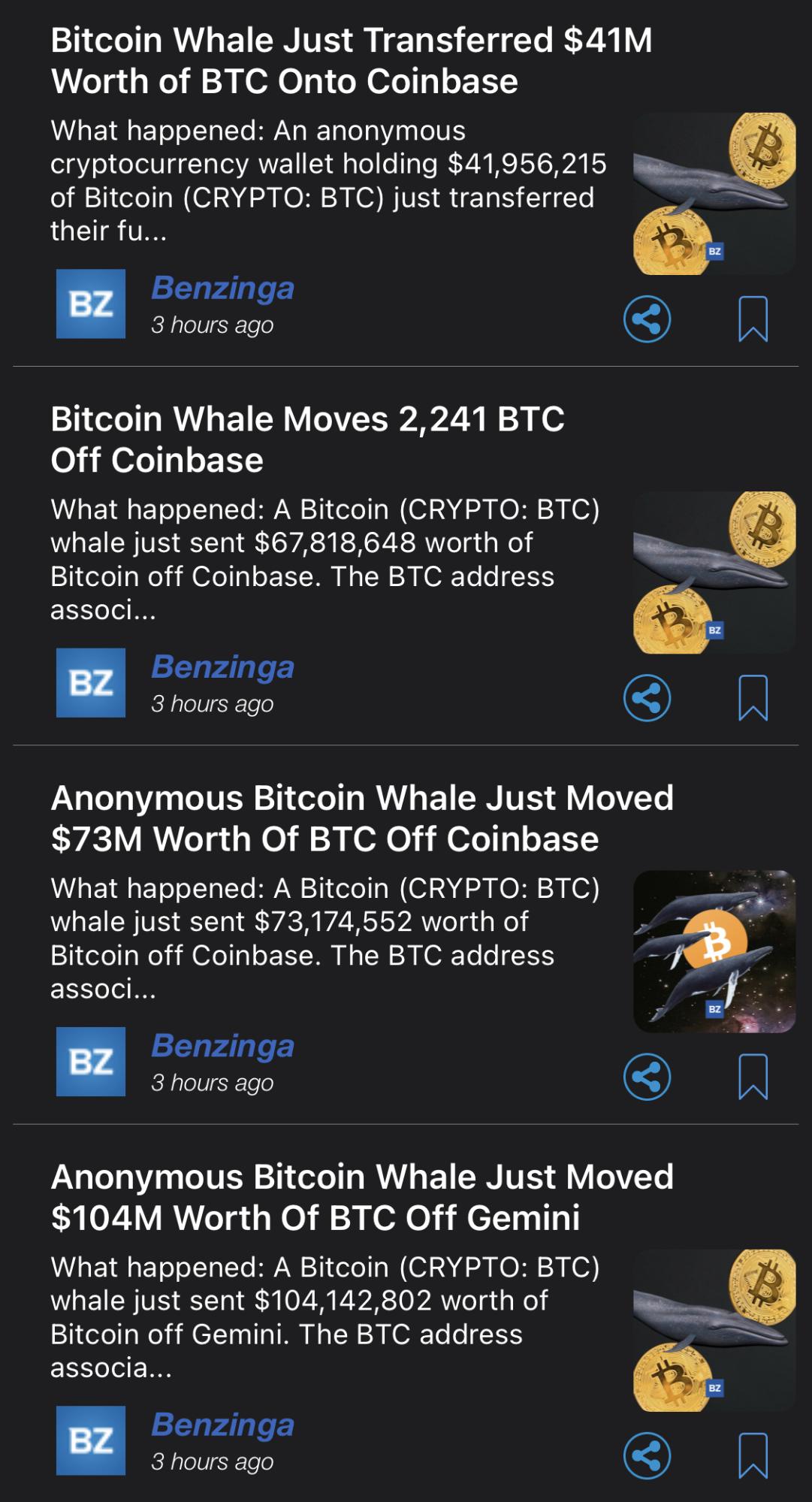Open the $41M BTC Coinbase headline
The image size is (812, 1502).
click(350, 60)
